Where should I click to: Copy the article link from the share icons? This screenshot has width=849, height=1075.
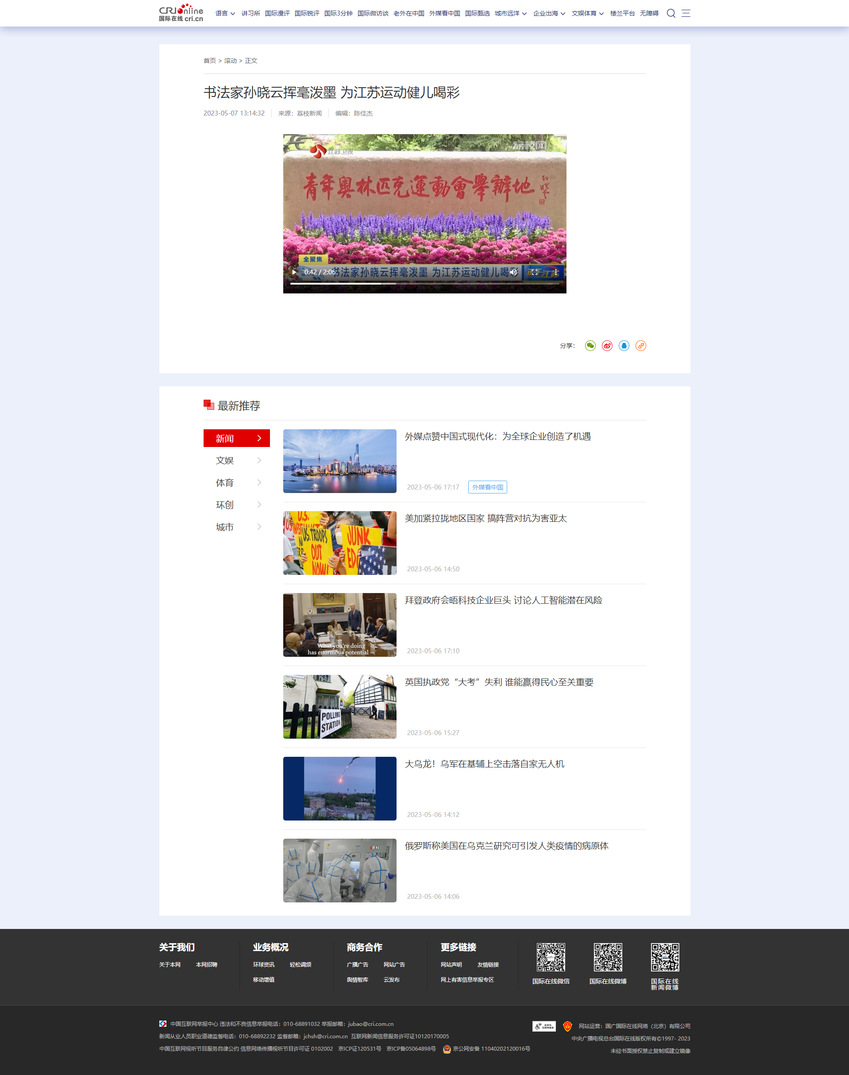pyautogui.click(x=641, y=346)
